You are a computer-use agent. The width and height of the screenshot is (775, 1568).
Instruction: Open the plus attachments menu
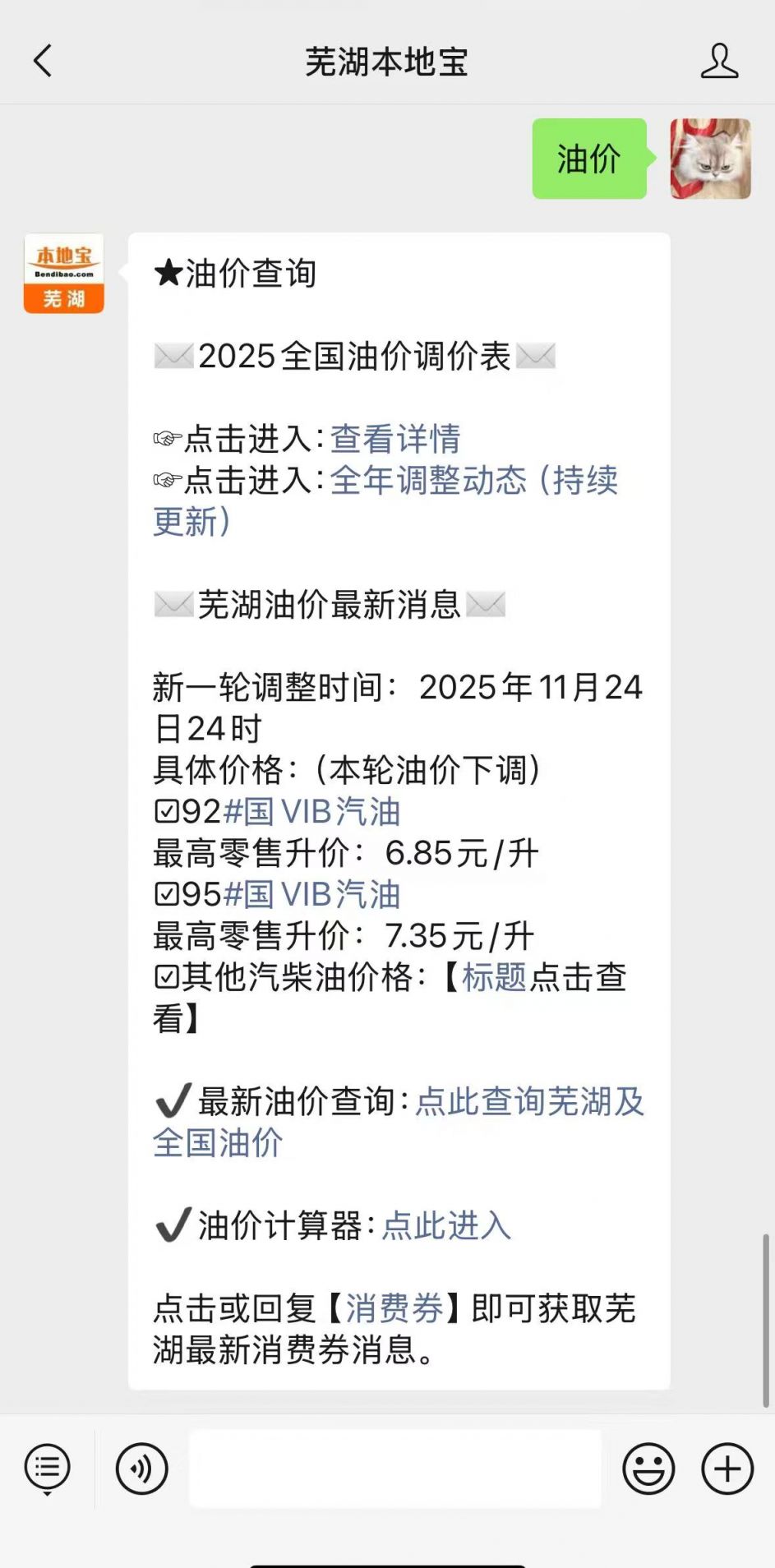click(727, 1468)
